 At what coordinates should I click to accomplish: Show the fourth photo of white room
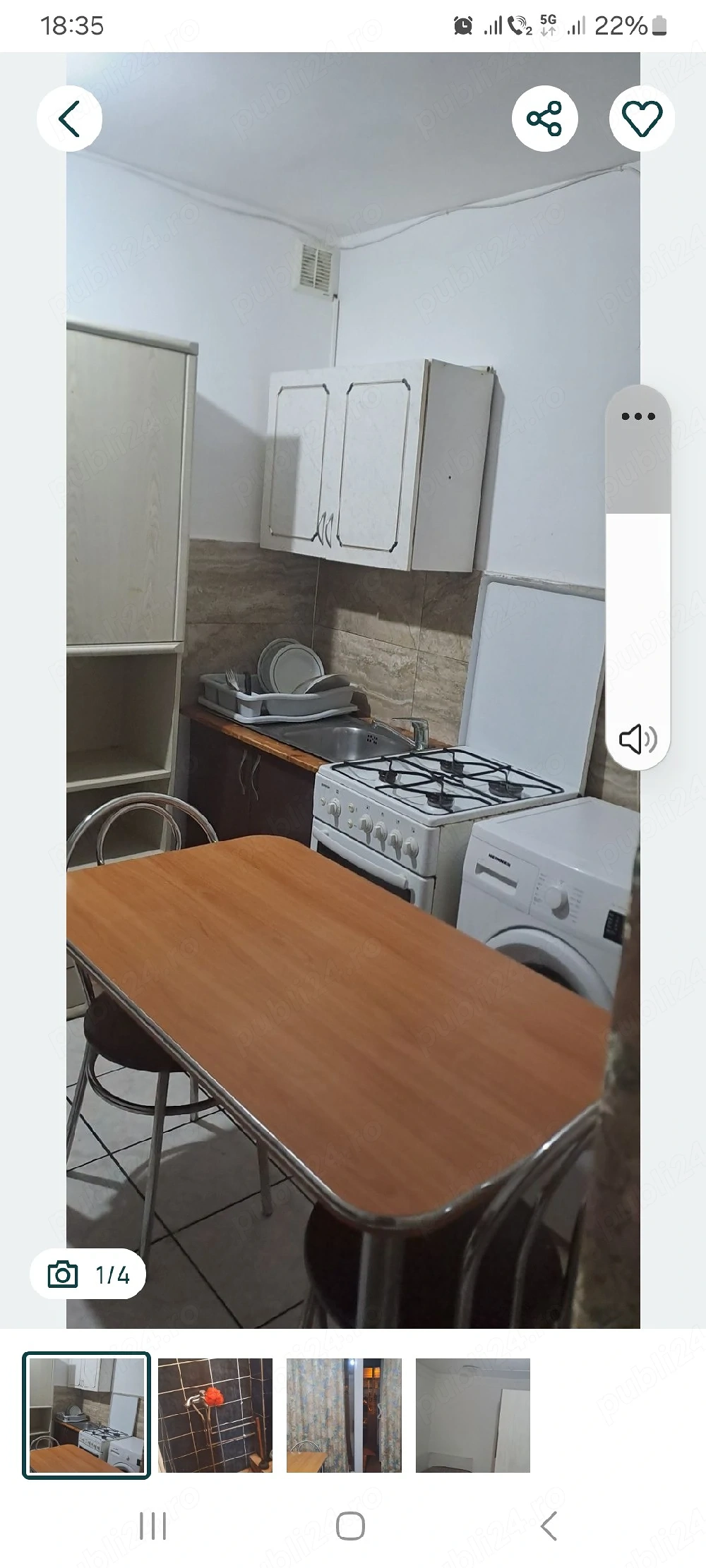[x=472, y=1415]
